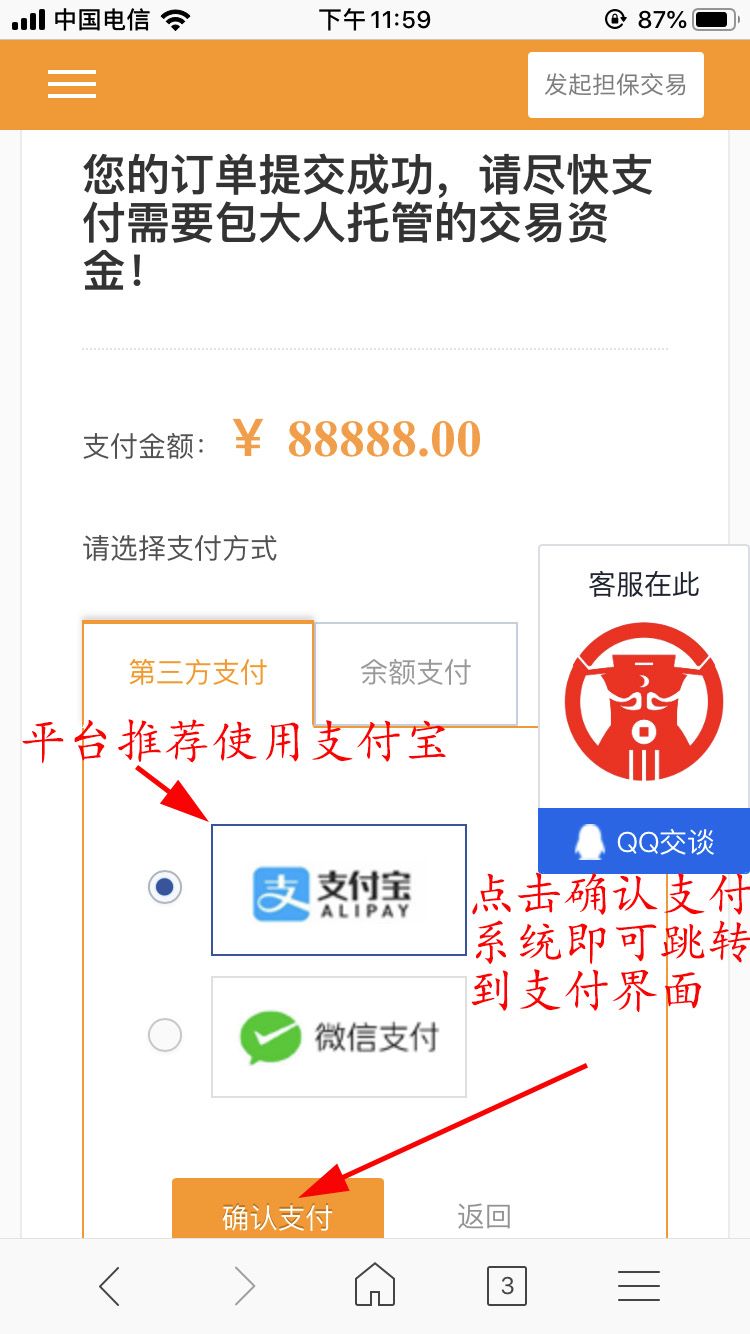Tap the 发起担保交易 button
Image resolution: width=750 pixels, height=1334 pixels.
click(615, 85)
